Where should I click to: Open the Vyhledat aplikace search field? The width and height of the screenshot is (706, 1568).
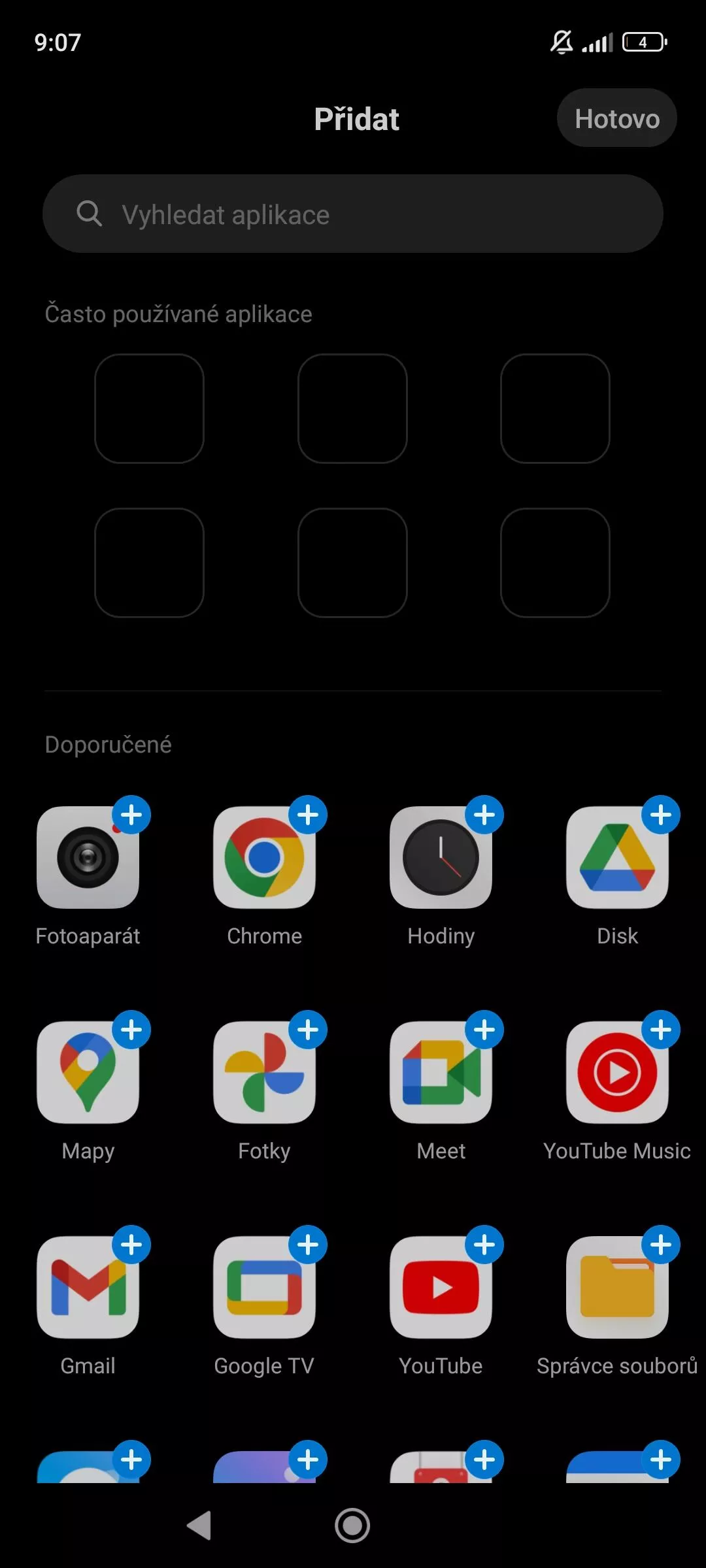[353, 214]
